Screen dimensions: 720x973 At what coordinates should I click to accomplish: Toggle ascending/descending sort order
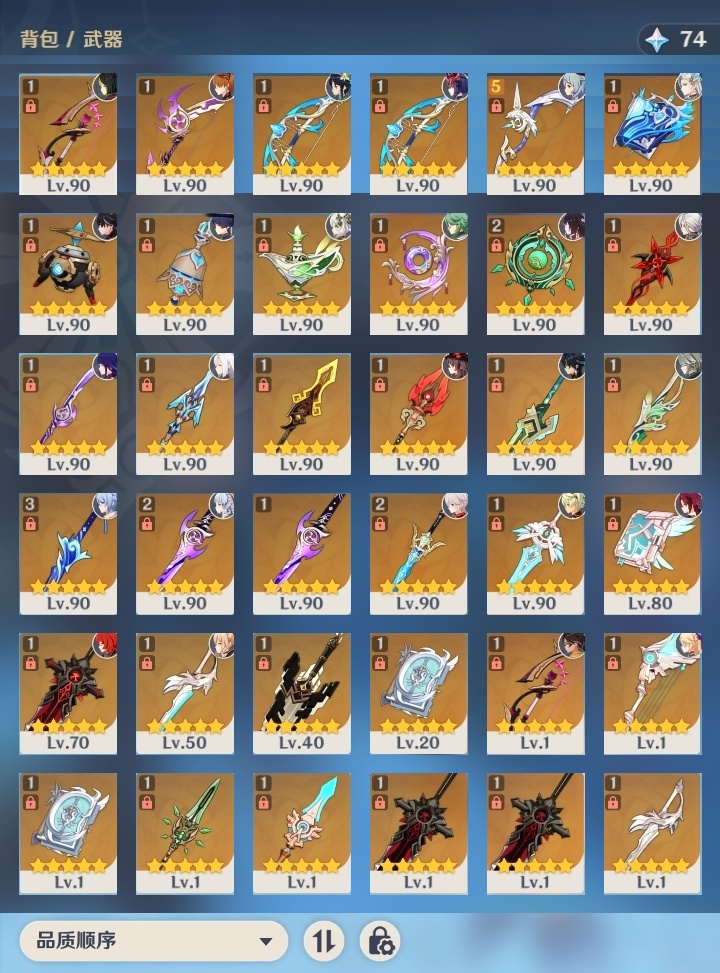(324, 940)
